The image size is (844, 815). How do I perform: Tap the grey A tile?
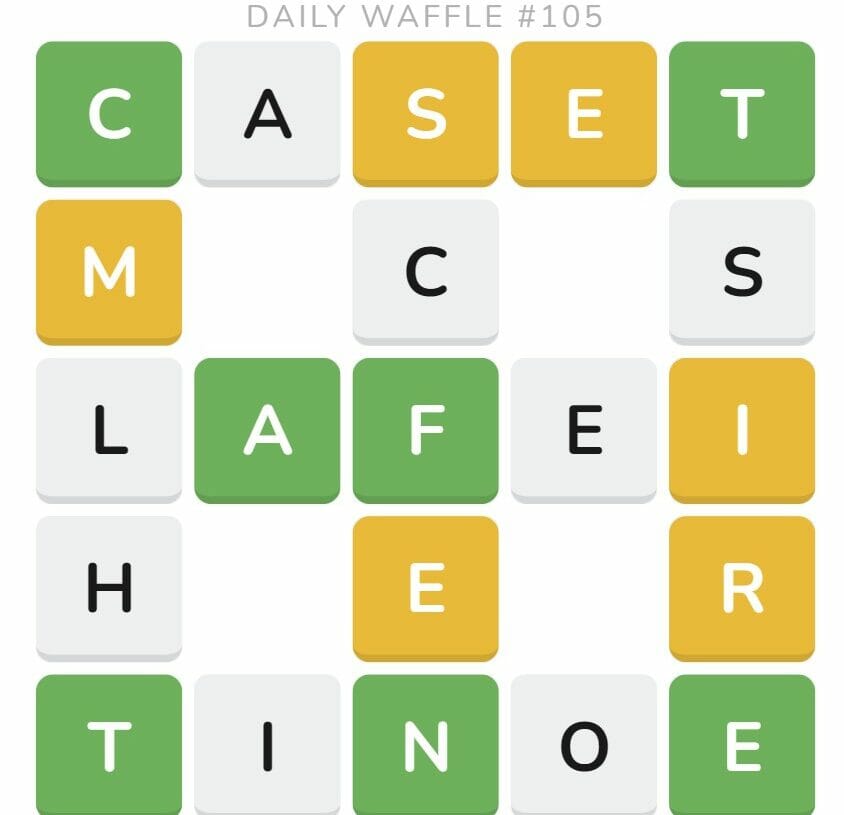(x=267, y=113)
